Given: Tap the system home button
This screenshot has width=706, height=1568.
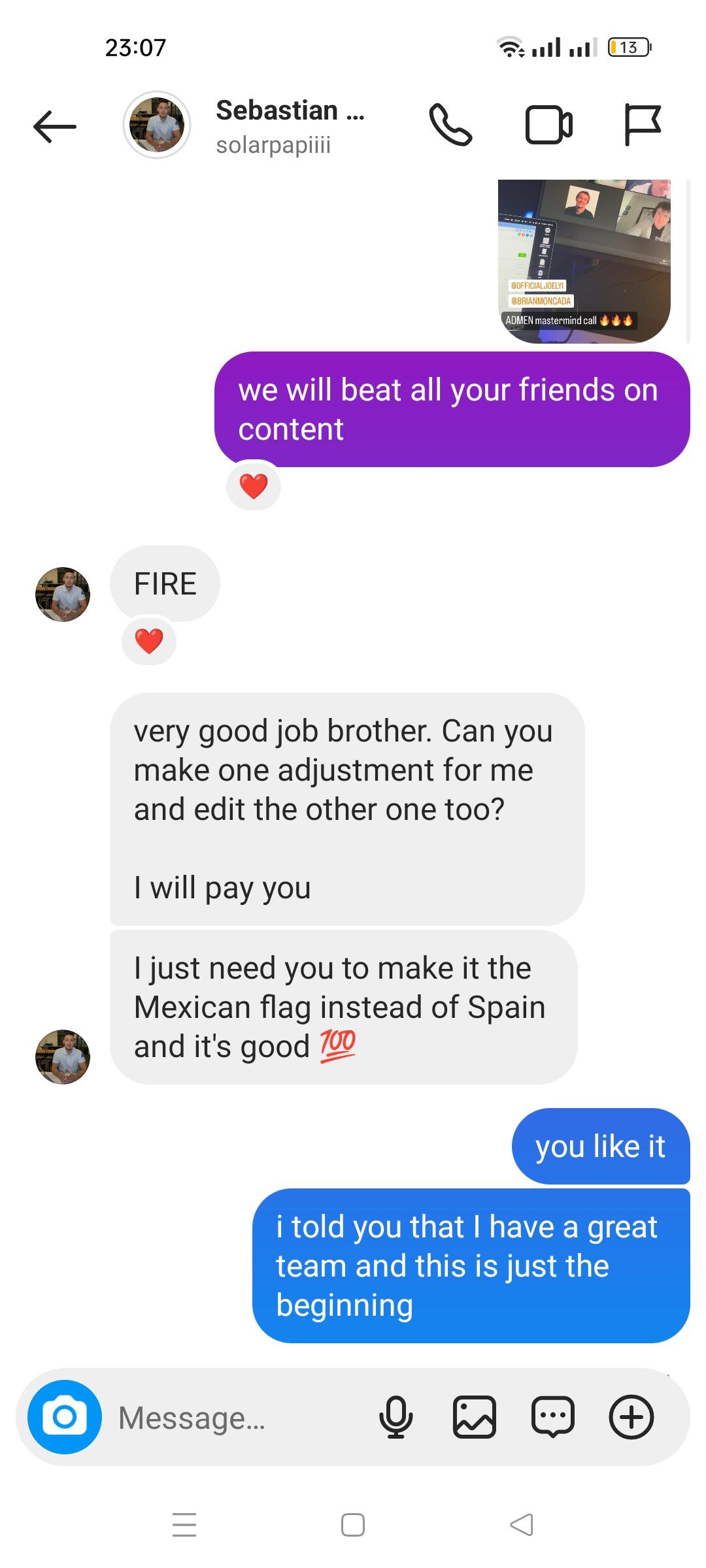Looking at the screenshot, I should 353,1525.
